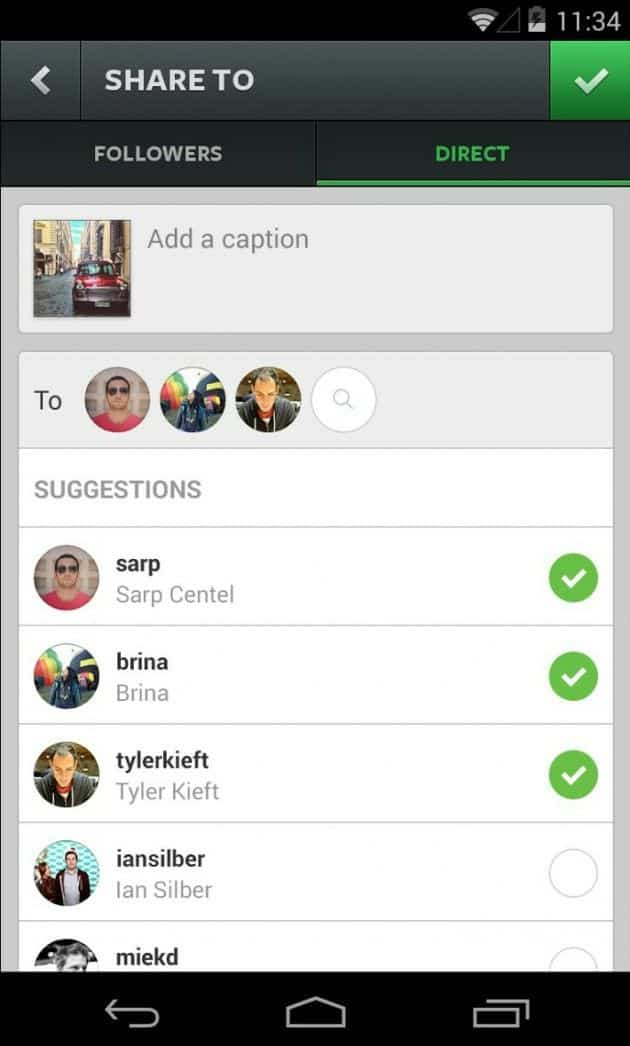
Task: Open recent apps from navigation bar
Action: click(501, 1013)
